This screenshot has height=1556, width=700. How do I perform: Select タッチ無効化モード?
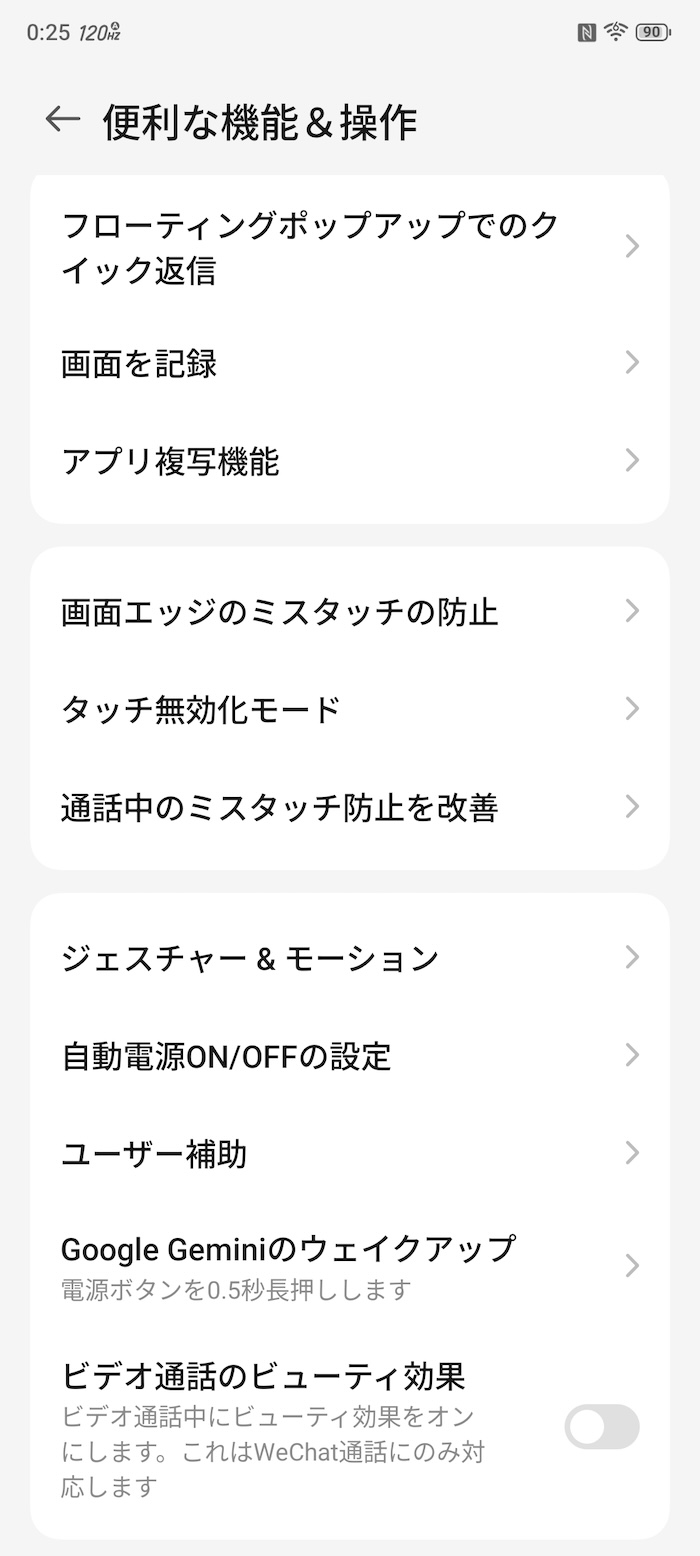coord(350,709)
